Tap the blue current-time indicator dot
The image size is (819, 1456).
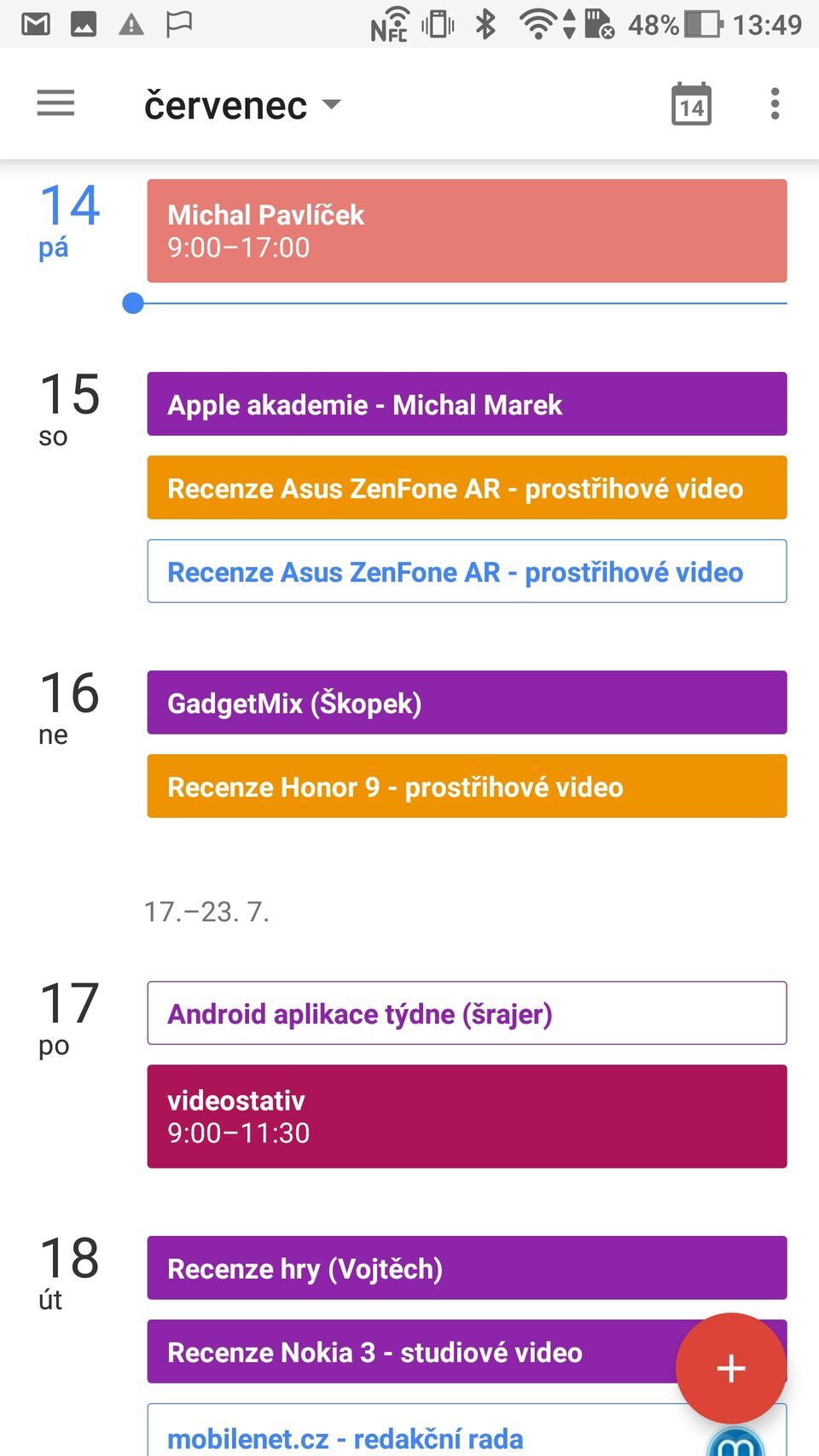(133, 302)
